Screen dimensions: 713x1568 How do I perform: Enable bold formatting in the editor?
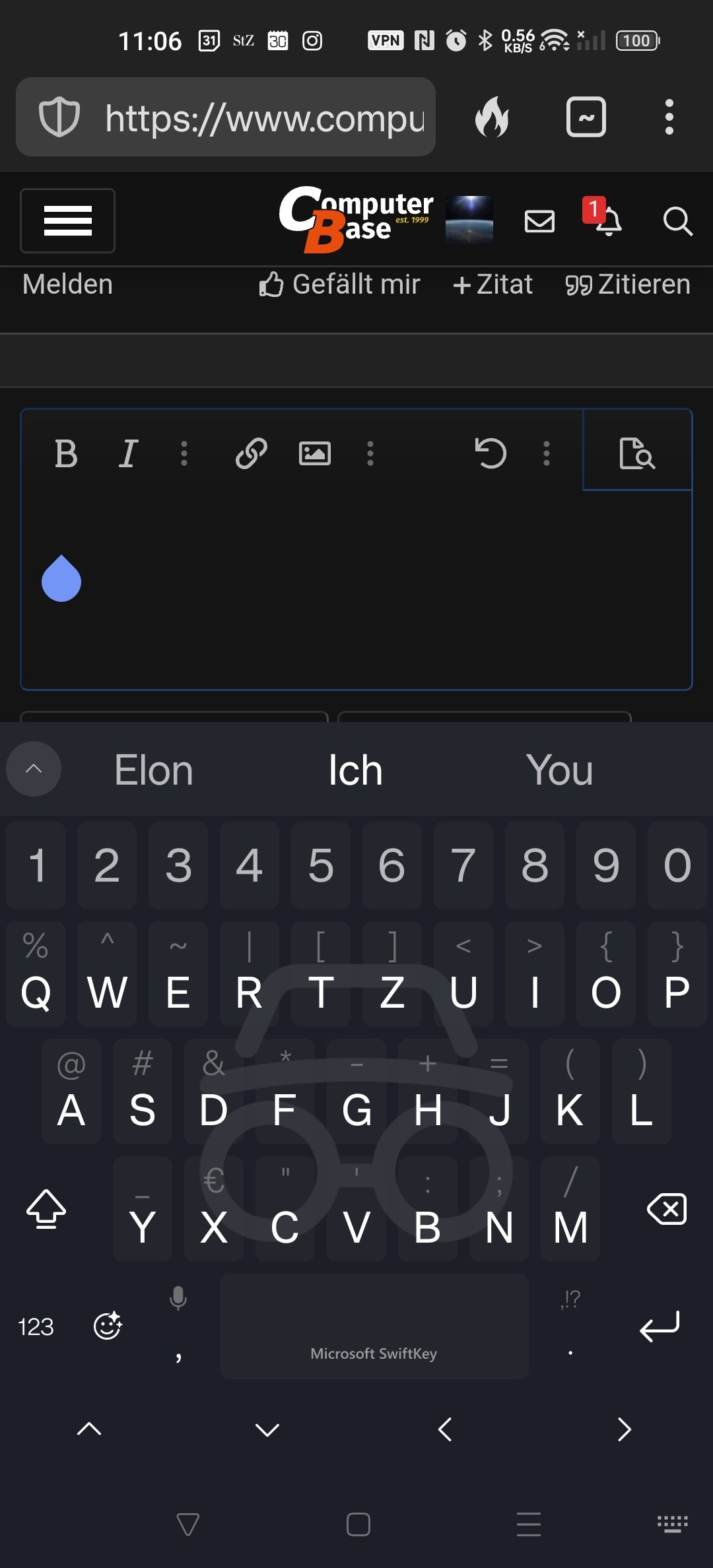(66, 454)
